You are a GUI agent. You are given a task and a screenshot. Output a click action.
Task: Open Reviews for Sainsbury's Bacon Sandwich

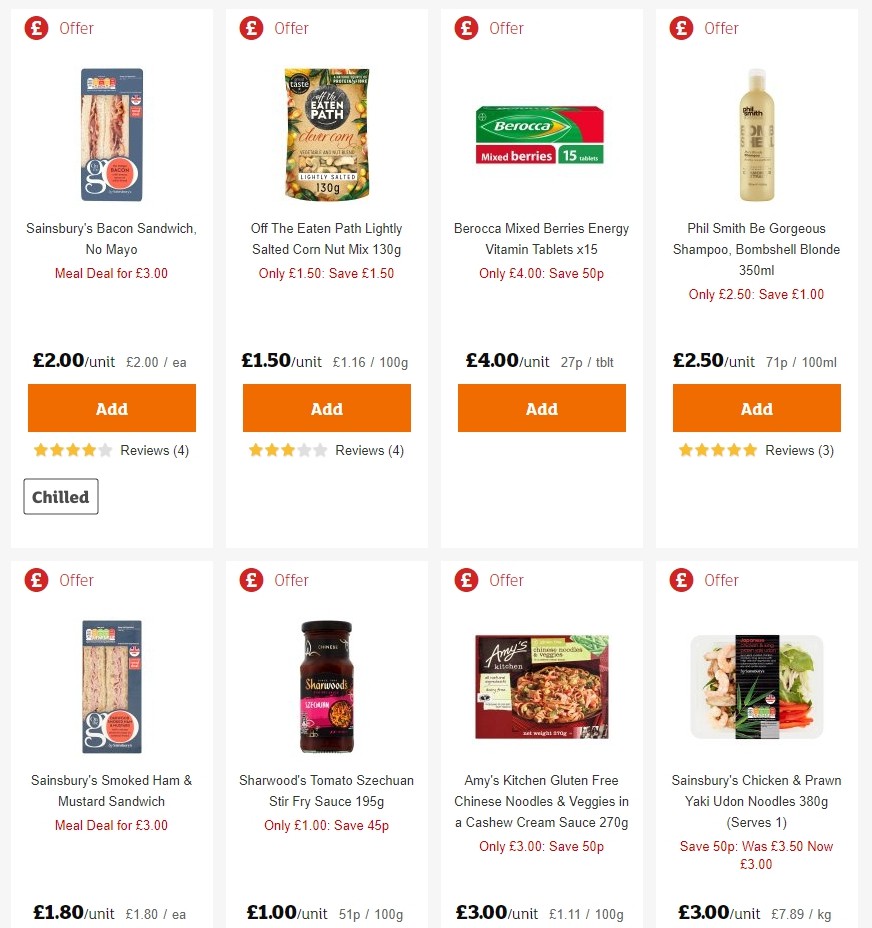154,450
